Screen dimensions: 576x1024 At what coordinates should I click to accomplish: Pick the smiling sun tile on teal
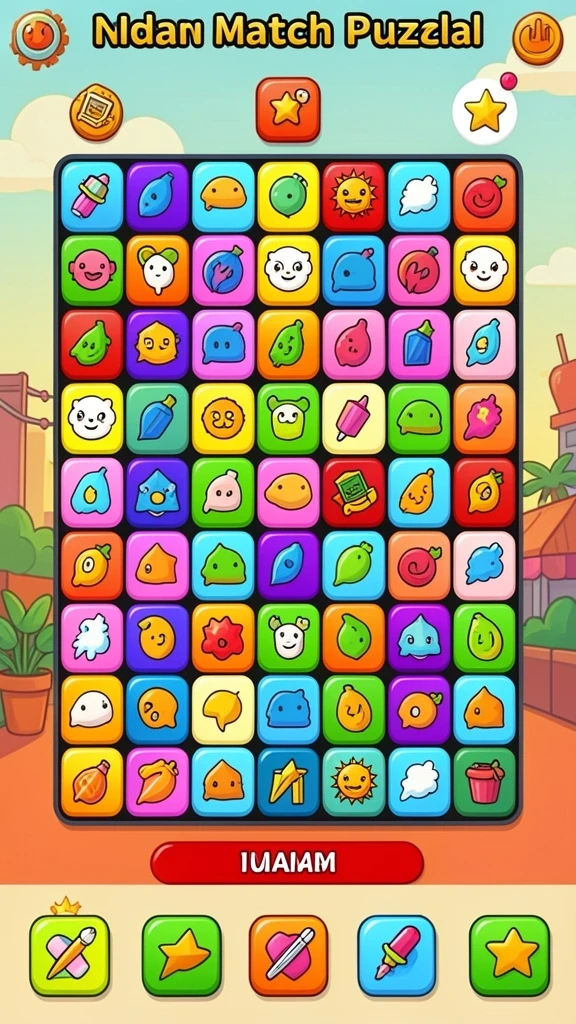click(x=353, y=782)
